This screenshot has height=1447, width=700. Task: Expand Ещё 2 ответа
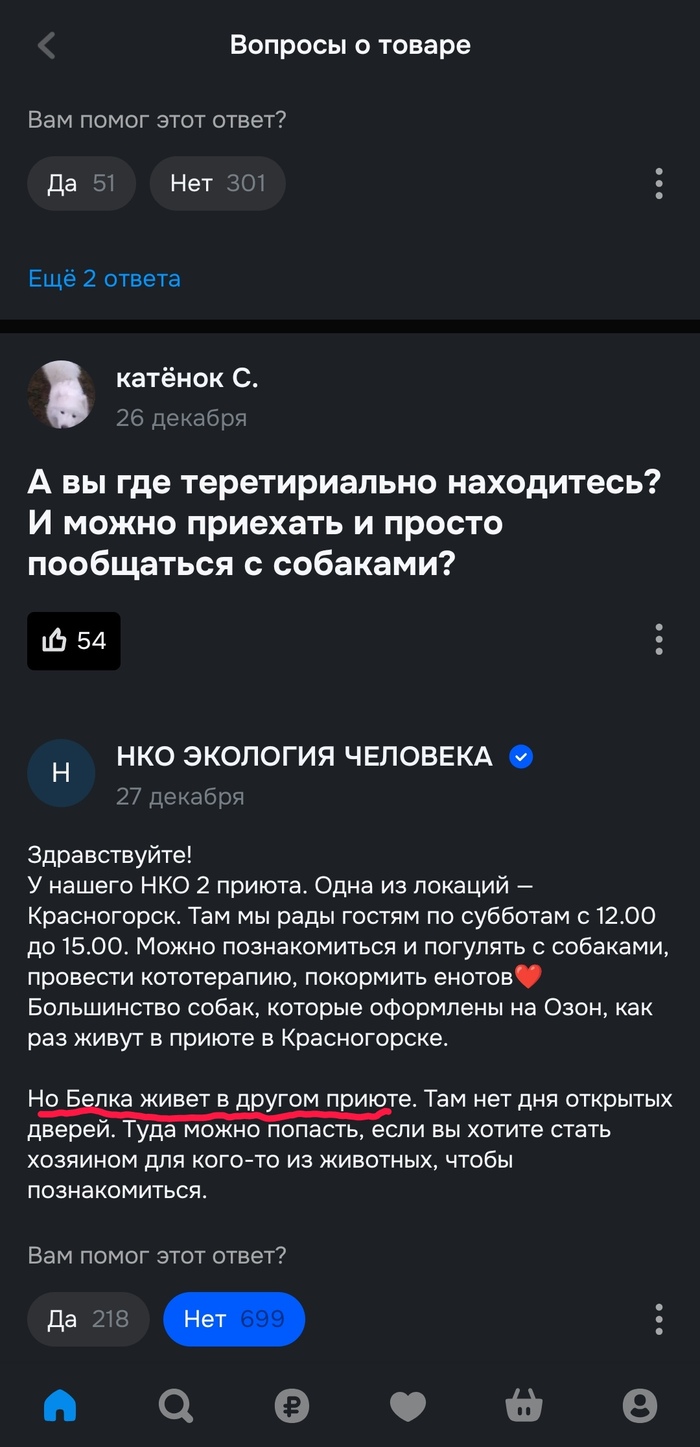click(104, 278)
